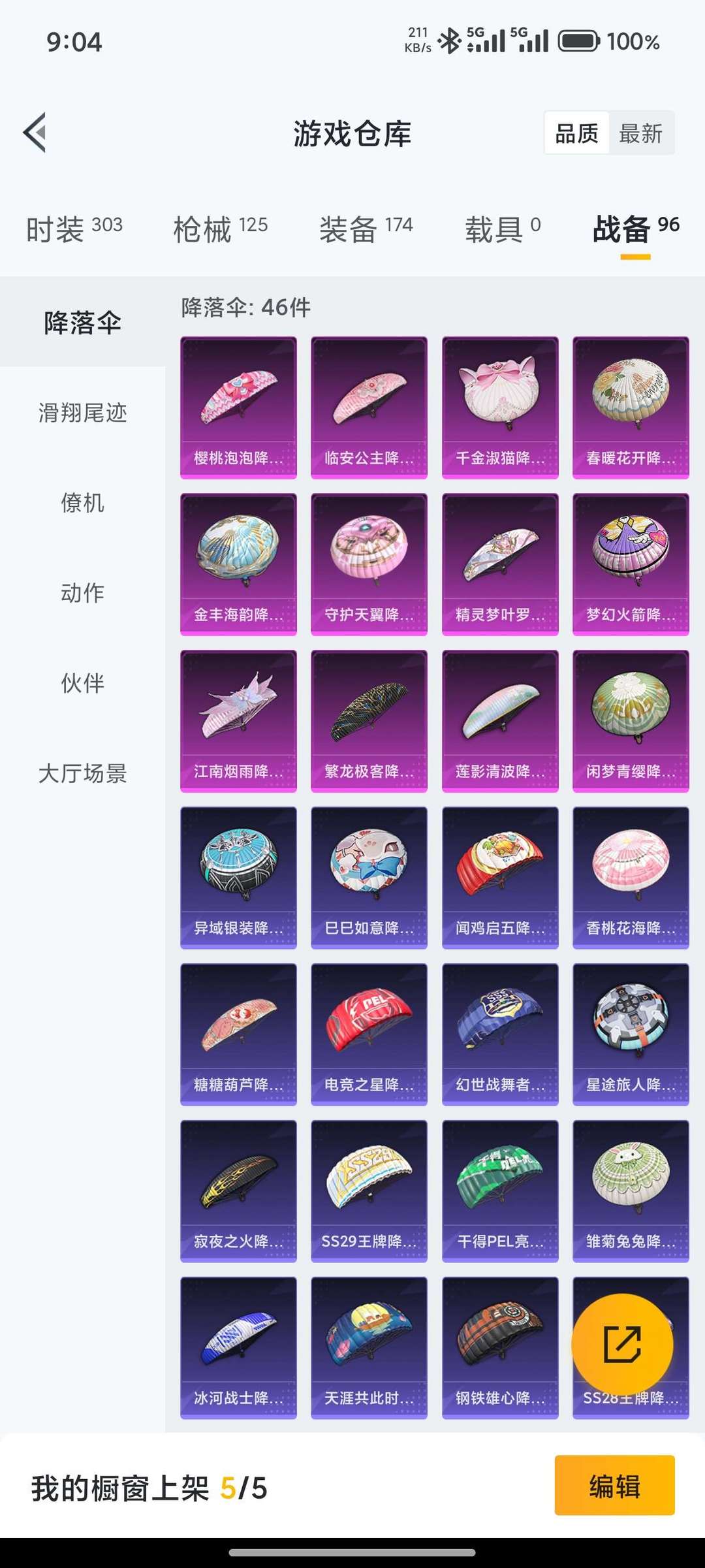
Task: Open the 滑翔尾迹 category
Action: (x=82, y=413)
